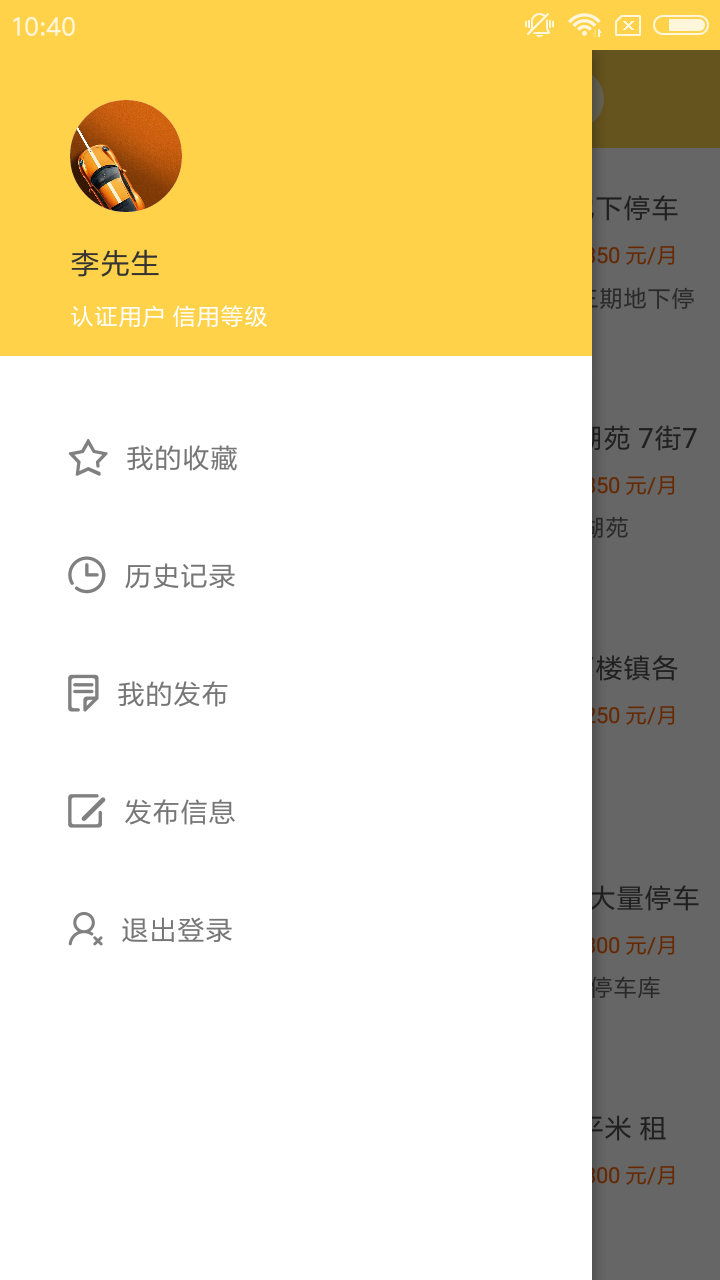Tap 退出登录 to log out
Image resolution: width=720 pixels, height=1280 pixels.
(x=176, y=930)
